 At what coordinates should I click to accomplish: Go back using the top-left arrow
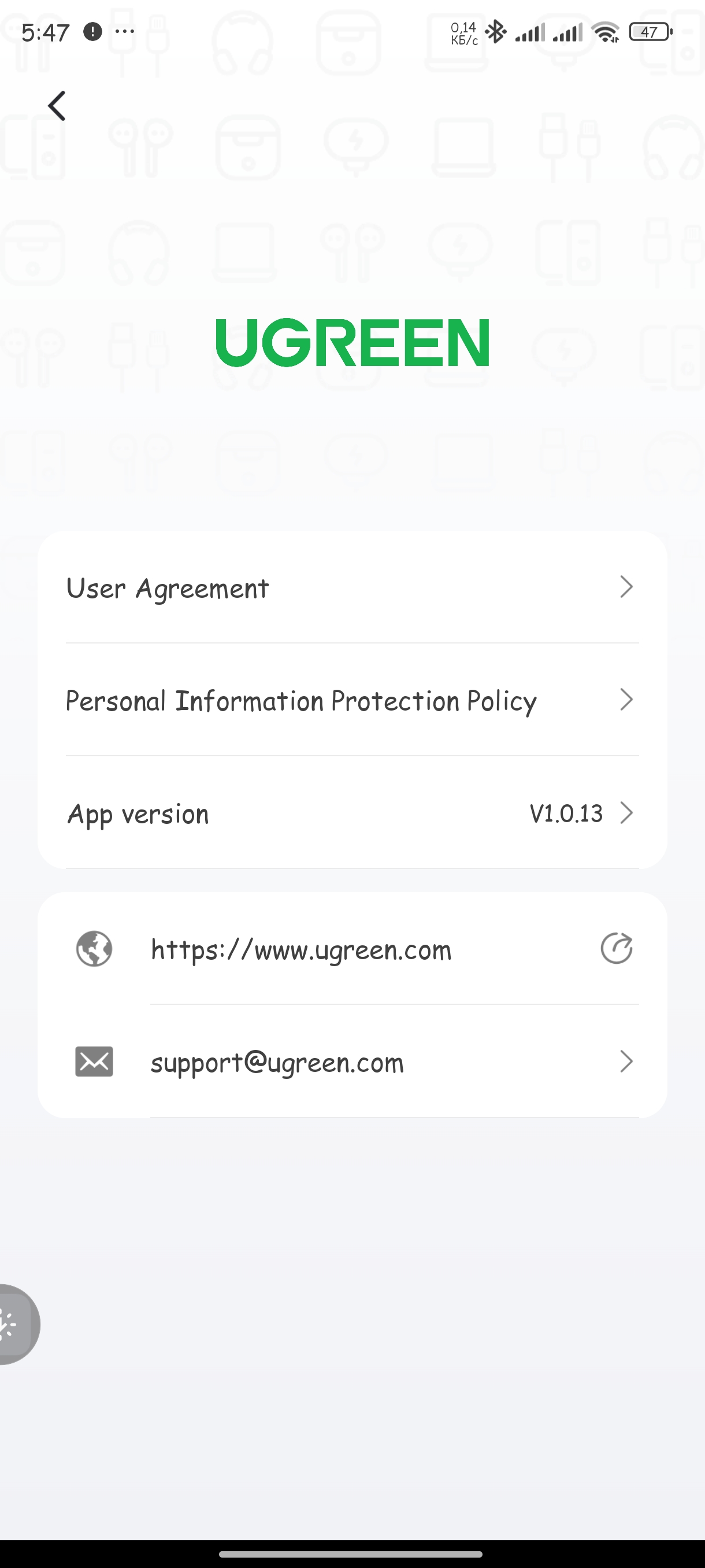click(57, 106)
